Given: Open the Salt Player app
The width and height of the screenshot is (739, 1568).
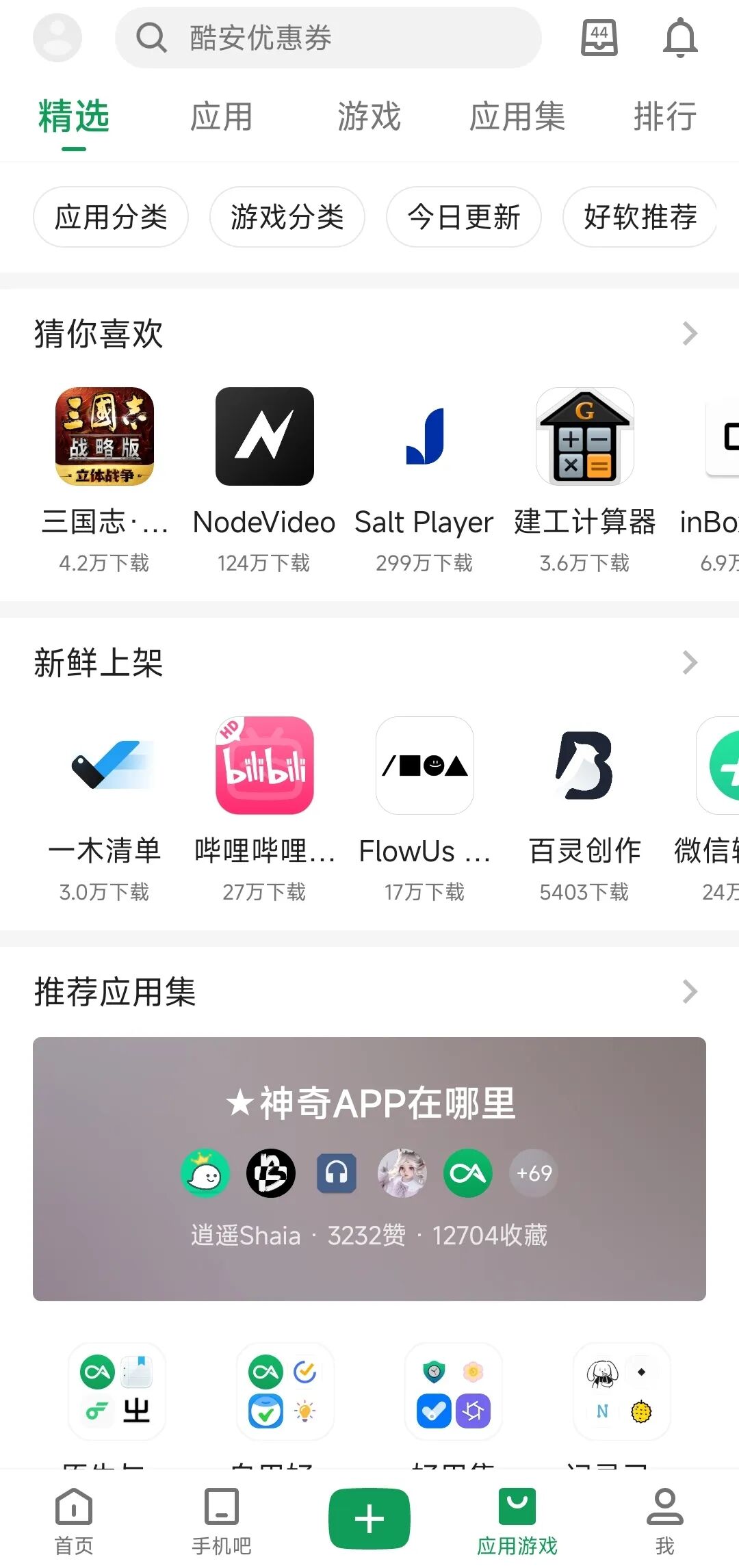Looking at the screenshot, I should pyautogui.click(x=424, y=436).
